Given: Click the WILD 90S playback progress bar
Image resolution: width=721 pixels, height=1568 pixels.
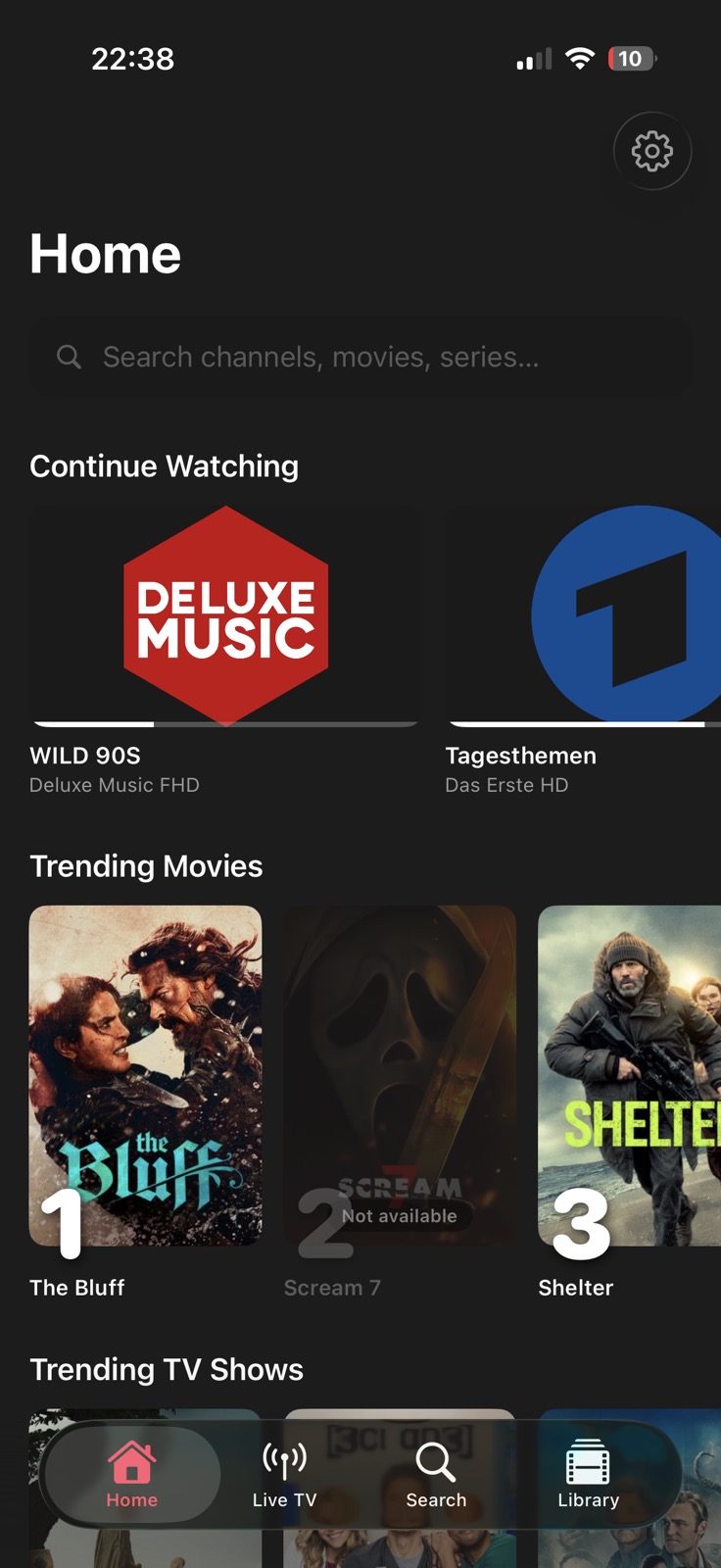Looking at the screenshot, I should coord(224,722).
